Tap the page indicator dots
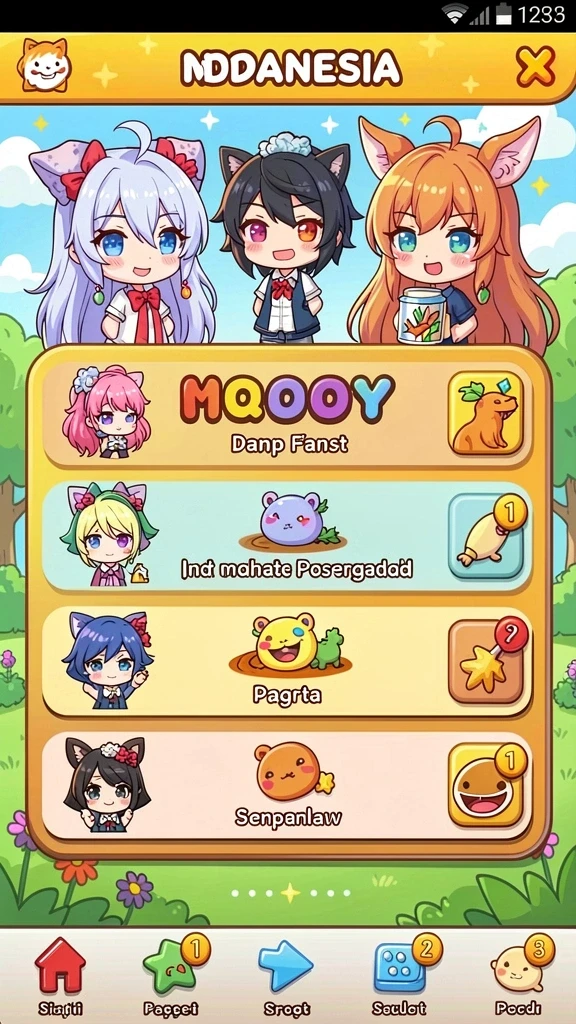 pyautogui.click(x=291, y=893)
